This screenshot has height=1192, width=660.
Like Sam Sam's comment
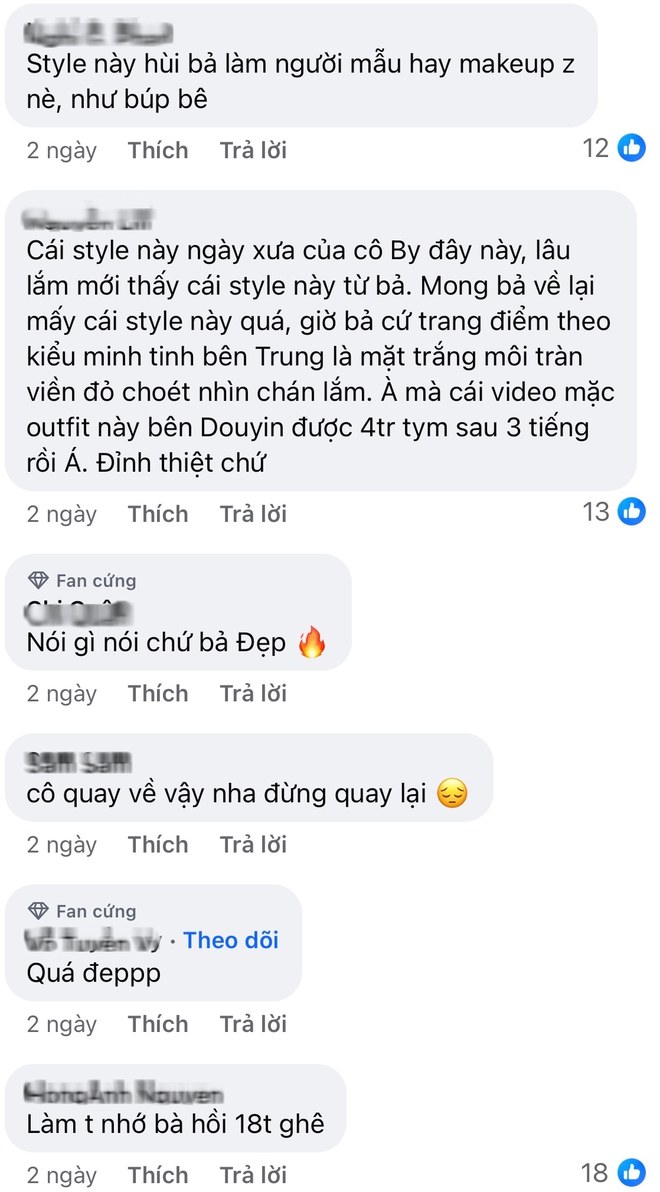(x=158, y=845)
